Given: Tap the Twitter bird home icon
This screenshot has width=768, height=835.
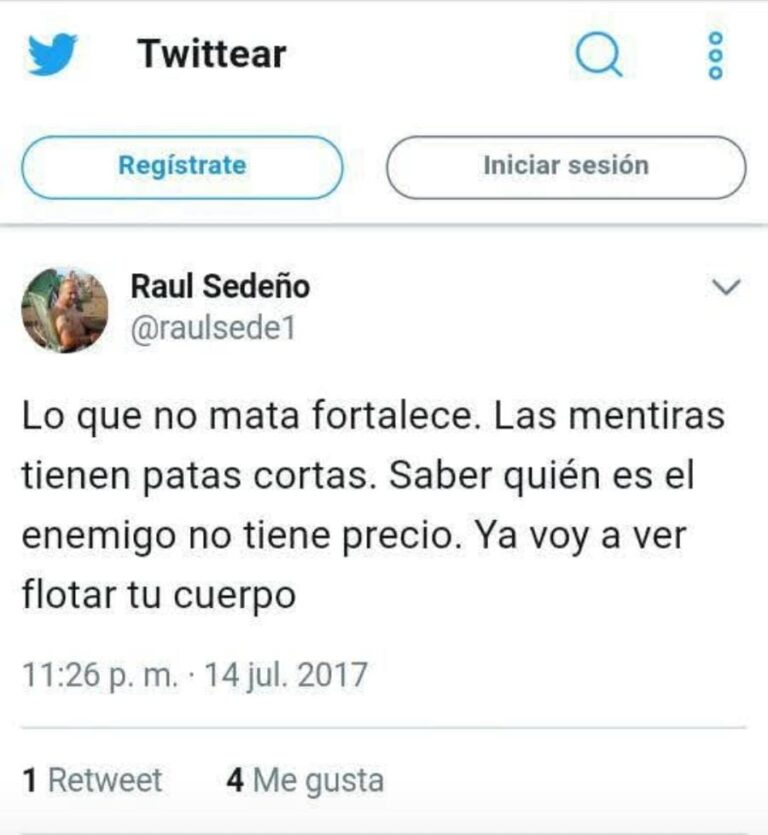Looking at the screenshot, I should 52,54.
